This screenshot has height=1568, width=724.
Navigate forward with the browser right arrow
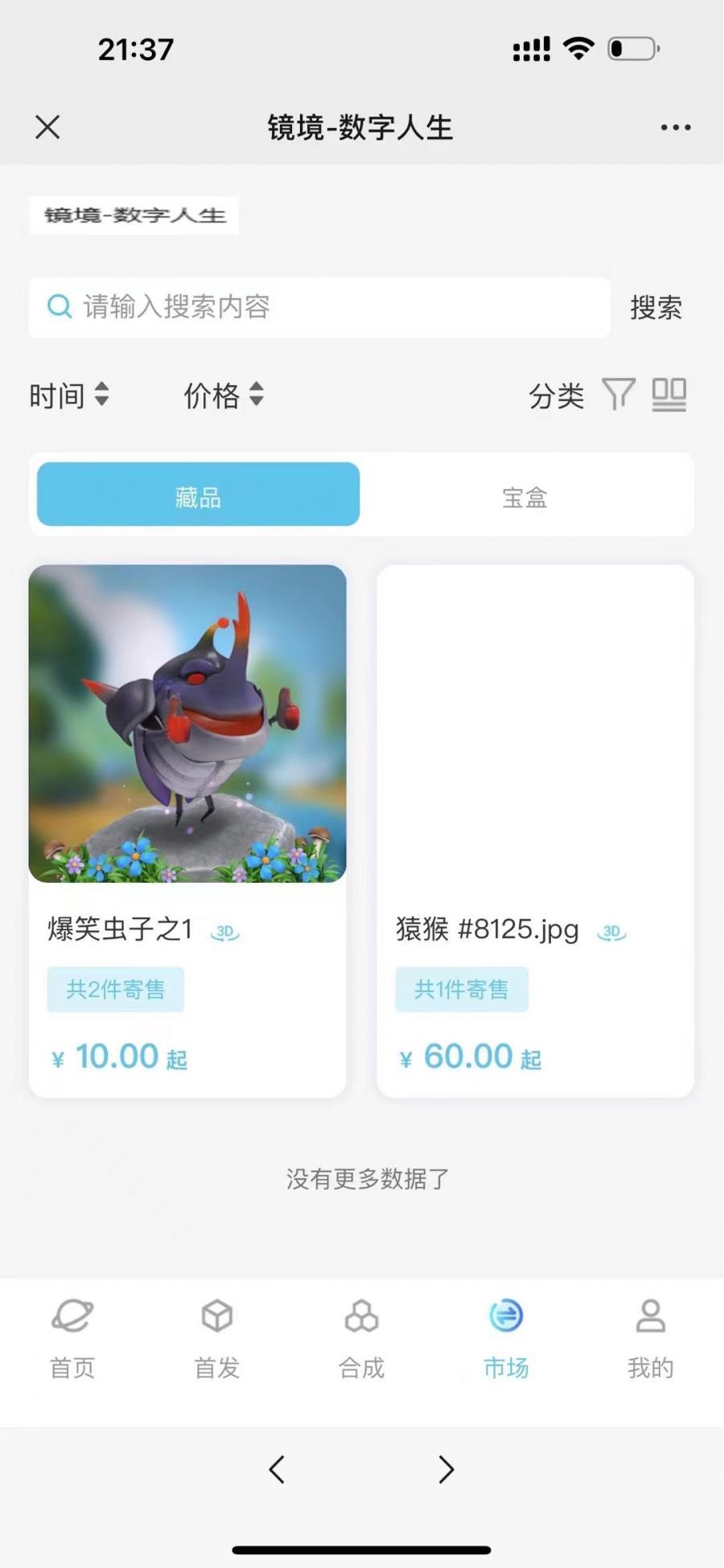[x=446, y=1468]
